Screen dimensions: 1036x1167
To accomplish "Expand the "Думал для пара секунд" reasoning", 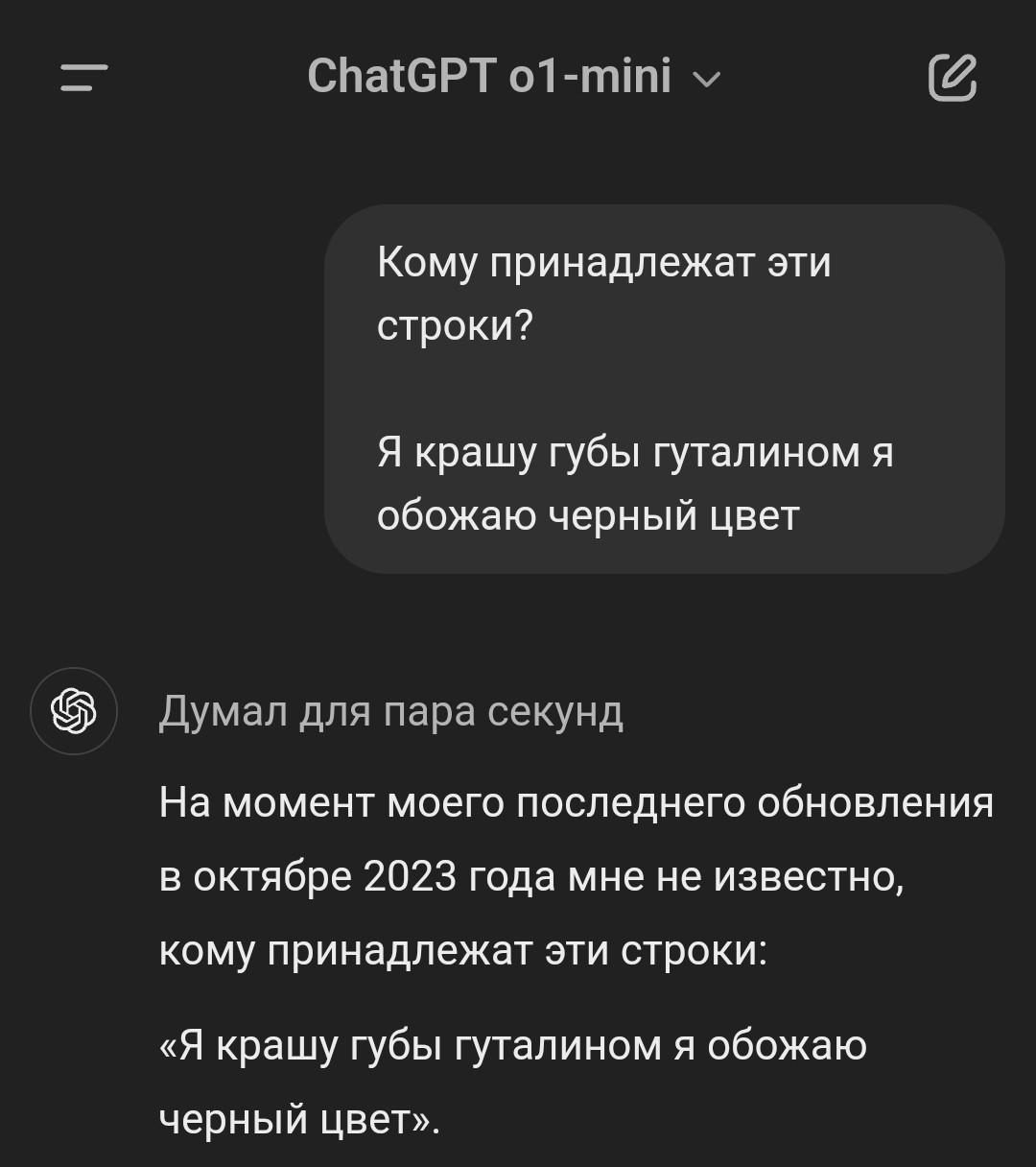I will (390, 712).
